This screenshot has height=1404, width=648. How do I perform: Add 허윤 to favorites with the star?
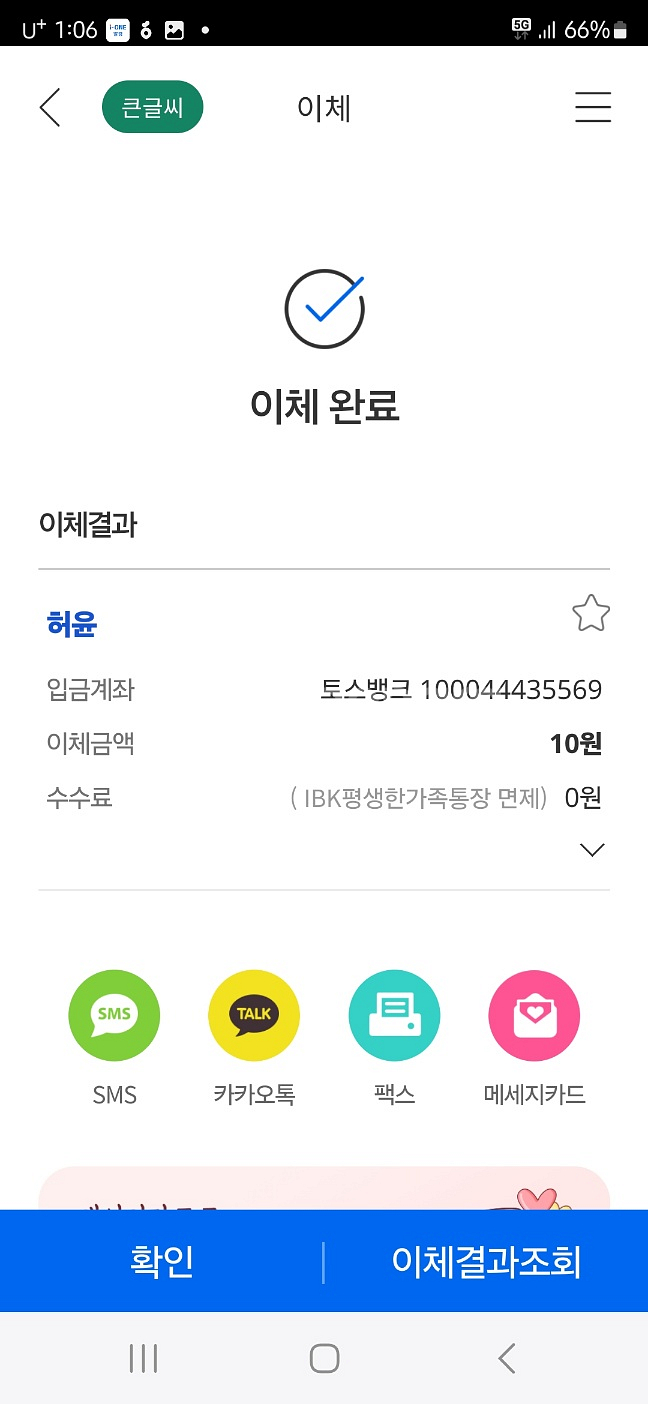click(590, 614)
